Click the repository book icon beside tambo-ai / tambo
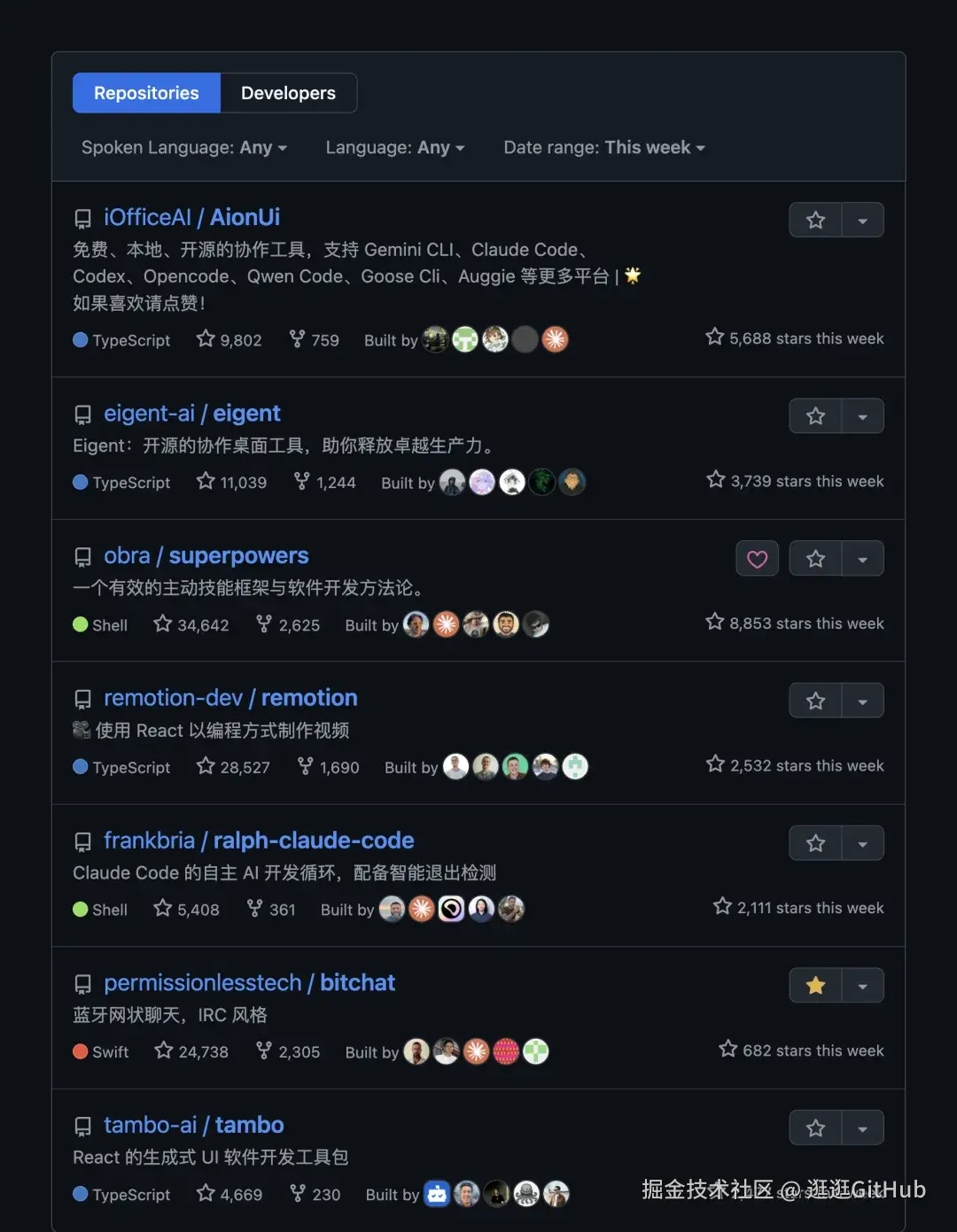This screenshot has height=1232, width=957. tap(82, 1126)
